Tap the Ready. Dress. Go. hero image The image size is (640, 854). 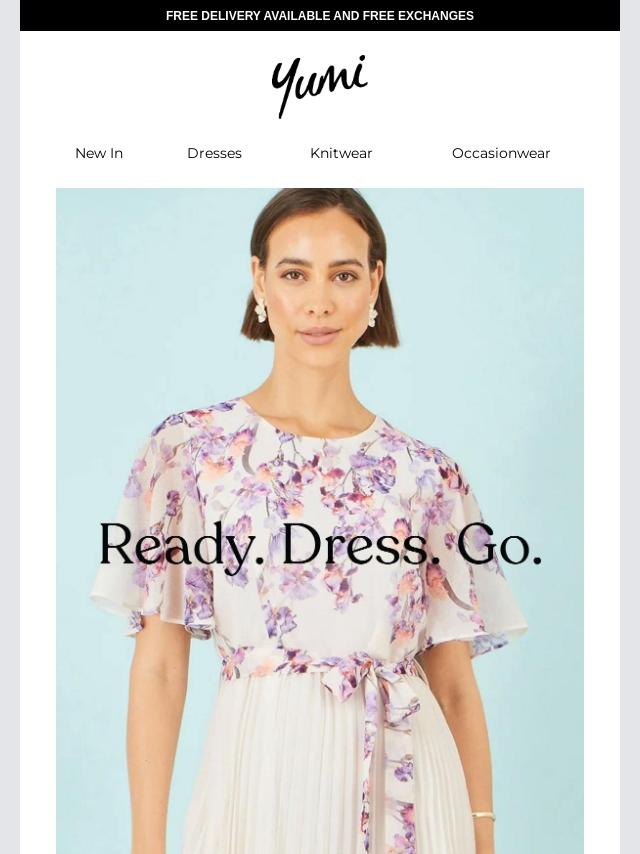coord(320,521)
